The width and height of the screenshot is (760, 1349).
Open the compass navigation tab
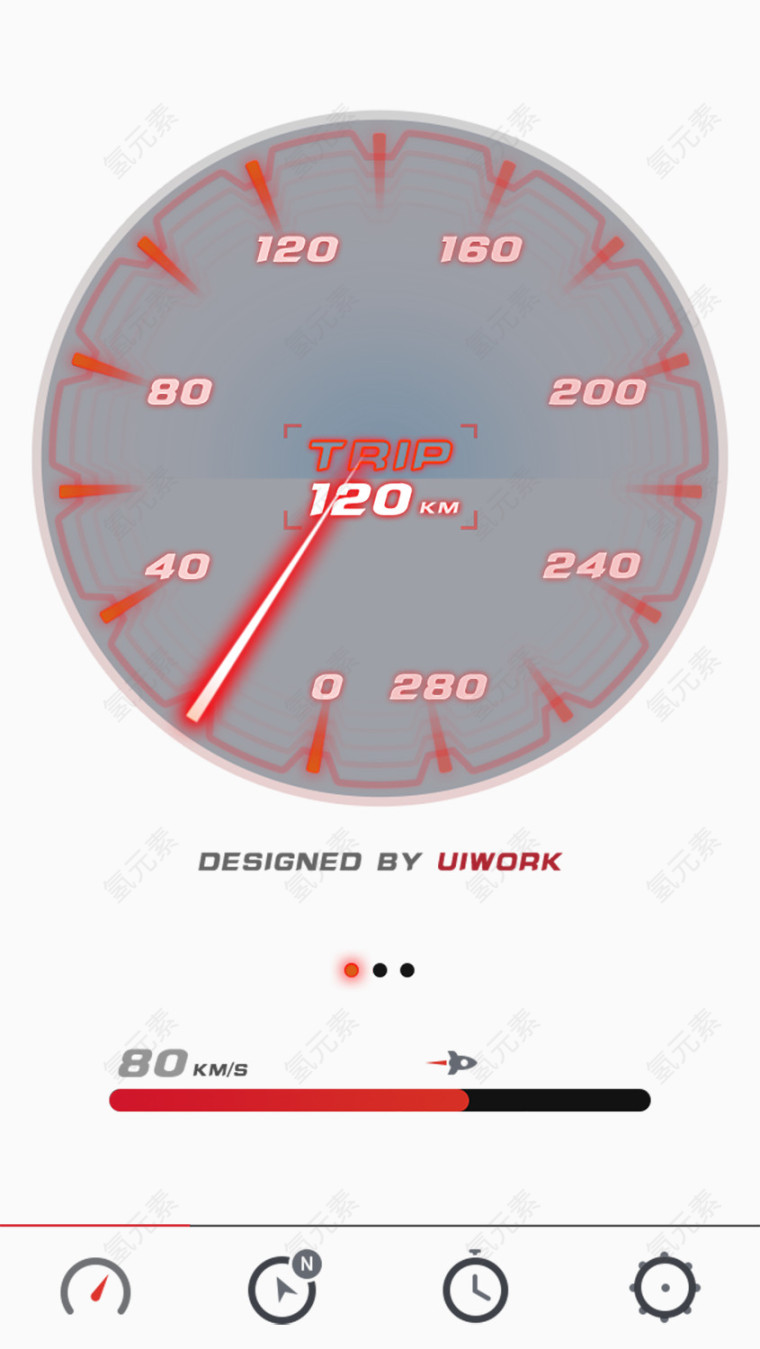pos(283,1288)
